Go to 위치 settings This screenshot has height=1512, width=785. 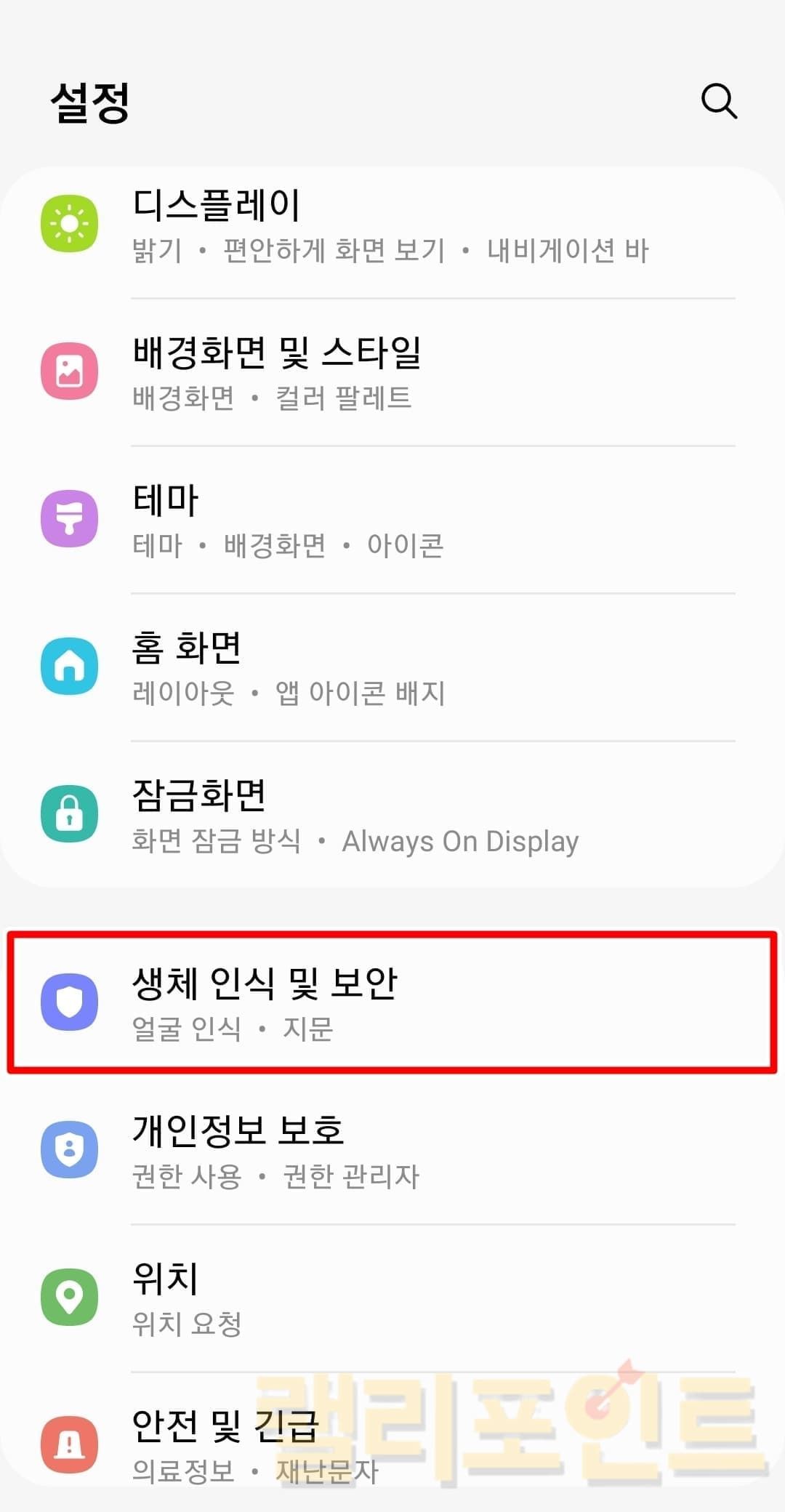coord(392,1298)
